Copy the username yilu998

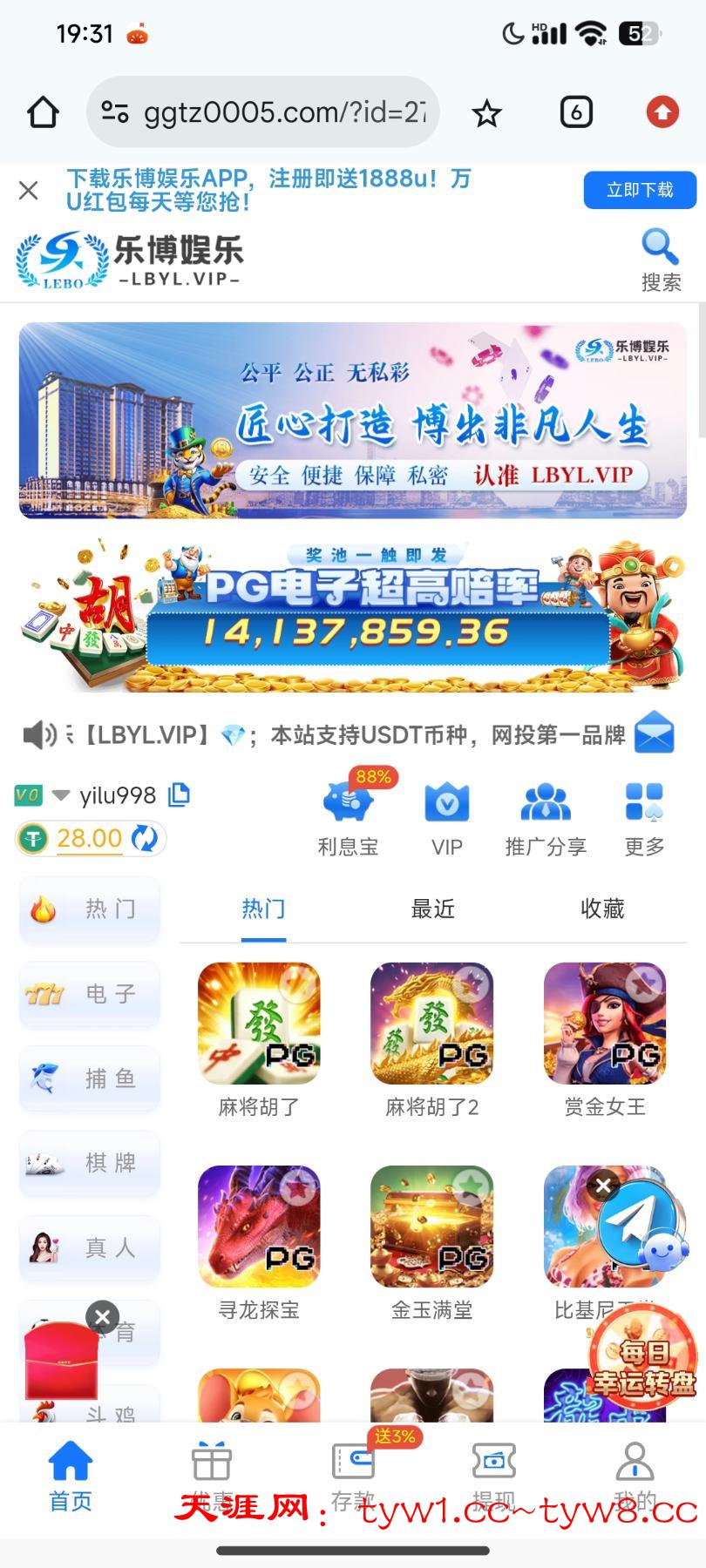[179, 794]
